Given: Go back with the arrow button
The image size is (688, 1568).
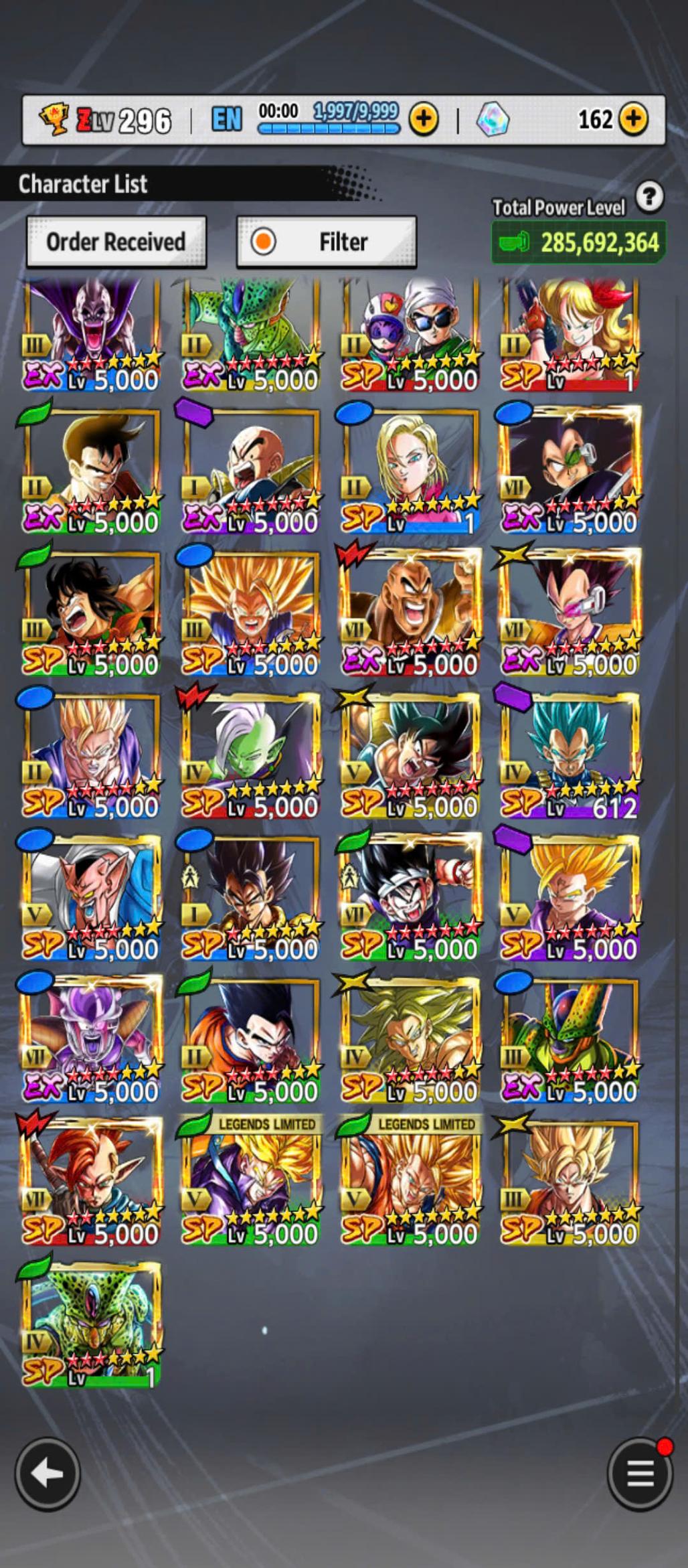Looking at the screenshot, I should click(x=48, y=1474).
